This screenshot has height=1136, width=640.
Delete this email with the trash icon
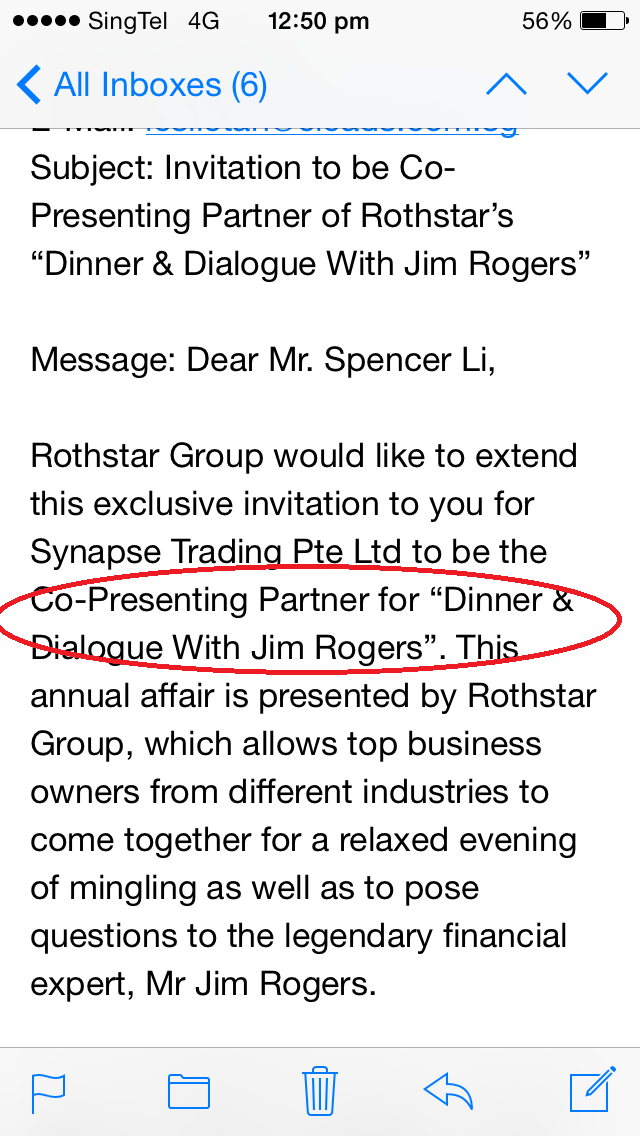(x=320, y=1090)
